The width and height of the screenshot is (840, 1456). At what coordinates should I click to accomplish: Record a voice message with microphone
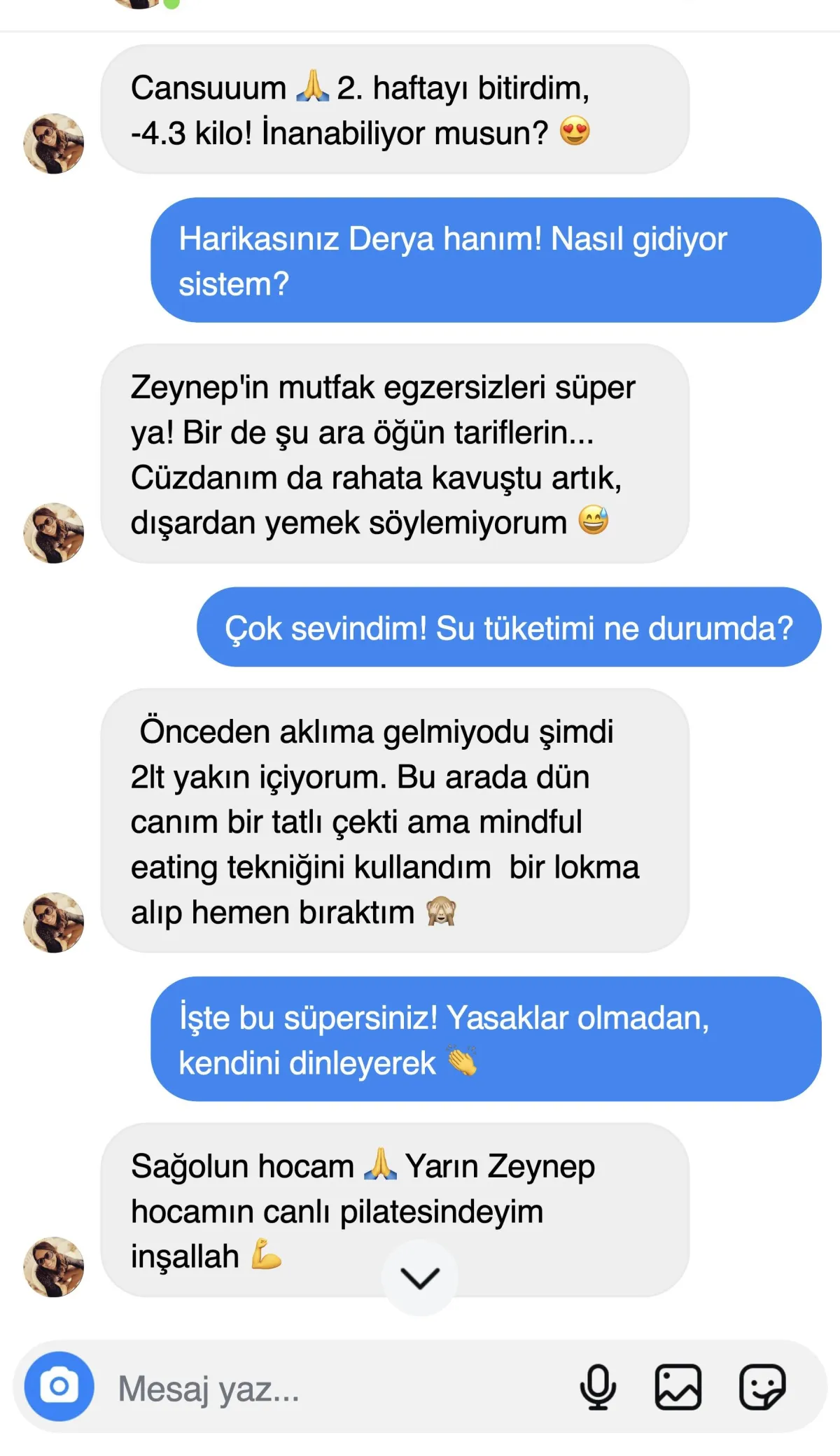(598, 1387)
